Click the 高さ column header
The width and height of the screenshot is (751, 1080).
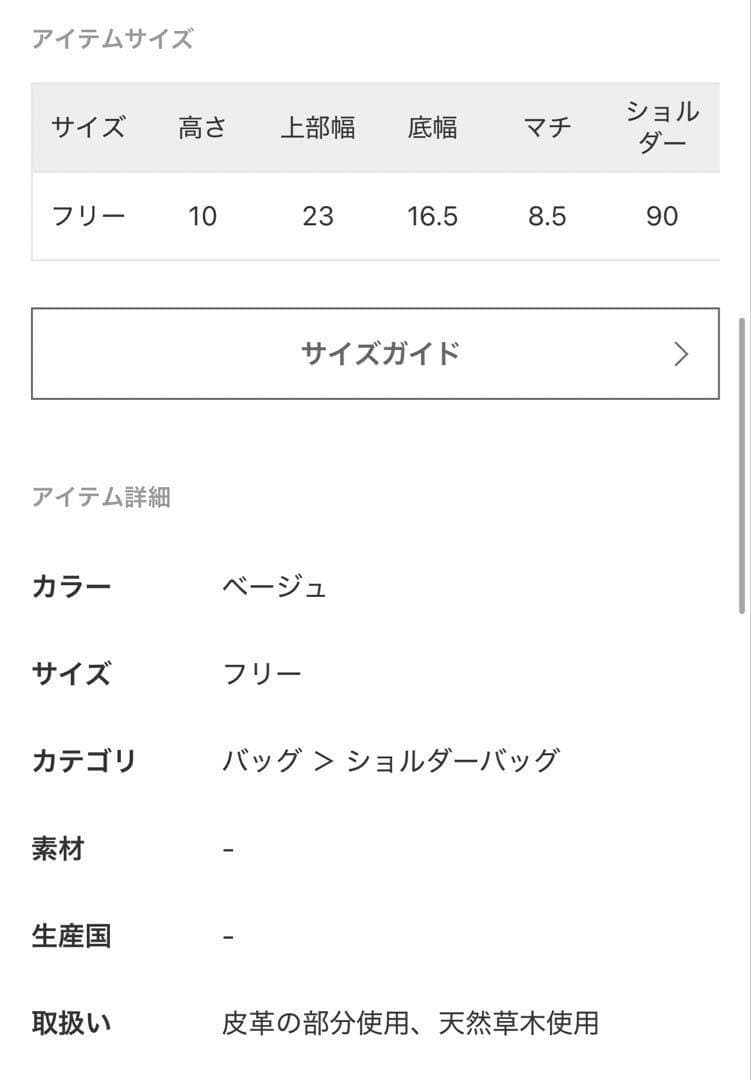[x=203, y=127]
